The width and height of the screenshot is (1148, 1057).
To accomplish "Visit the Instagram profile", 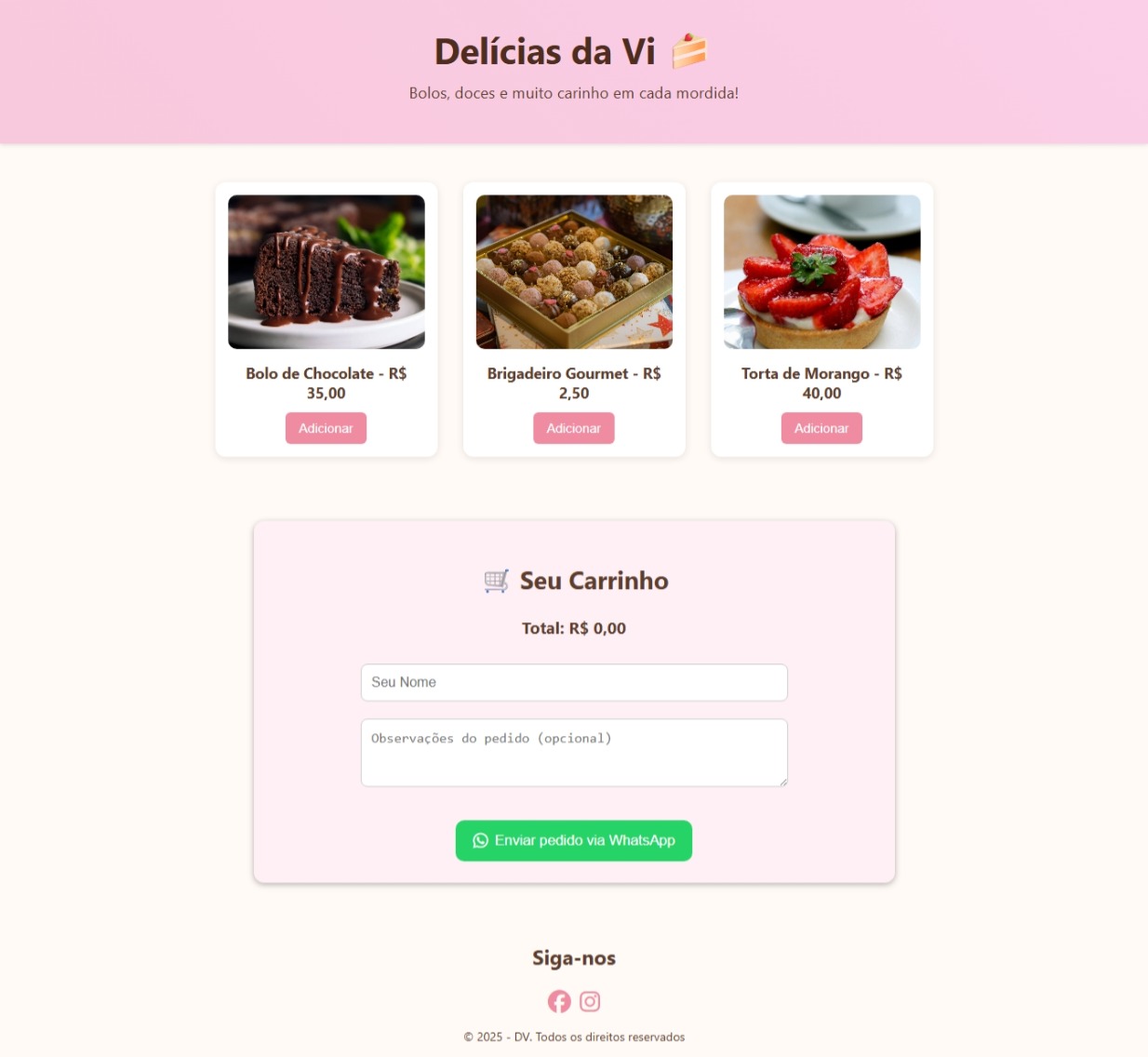I will [590, 1001].
